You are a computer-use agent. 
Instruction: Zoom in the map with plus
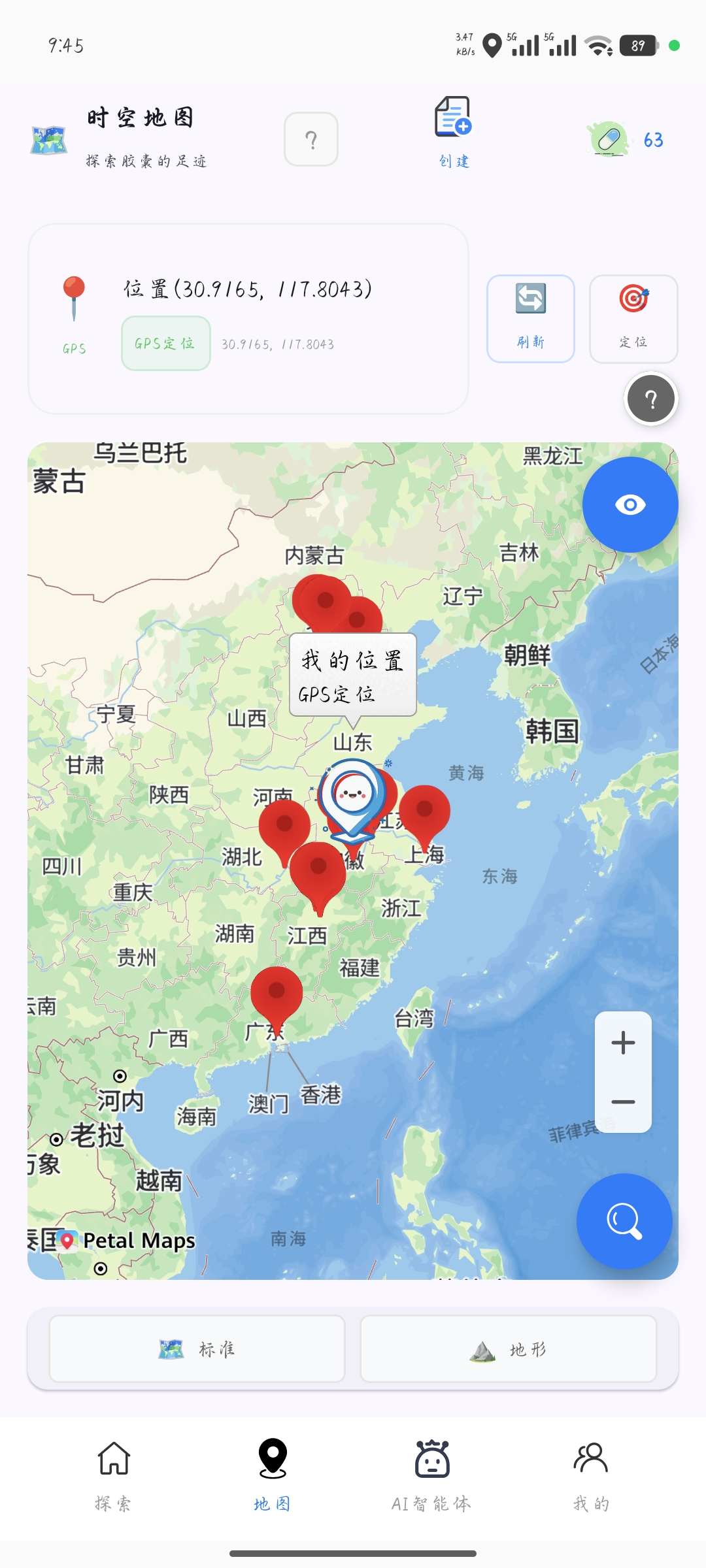[x=623, y=1043]
